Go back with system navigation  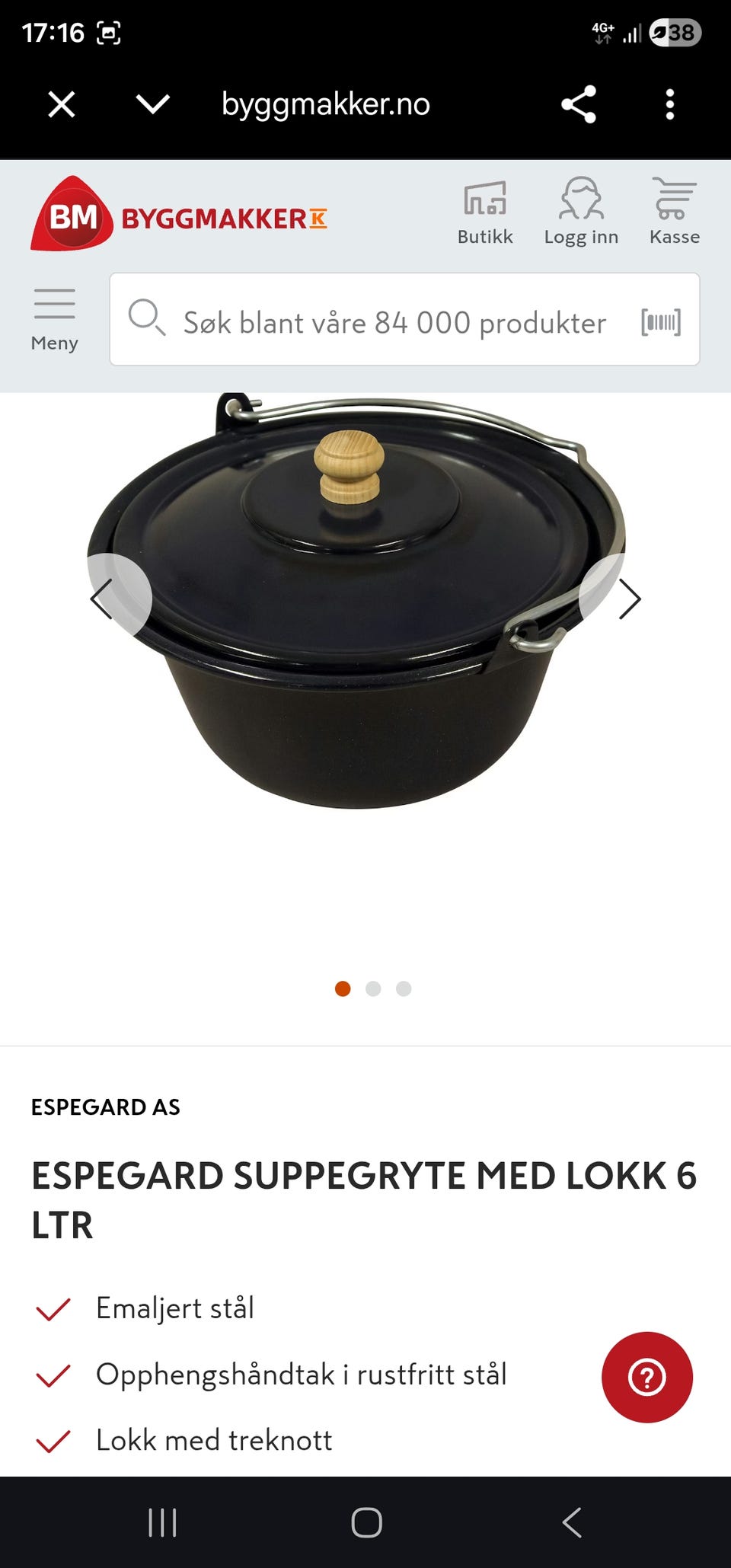tap(572, 1522)
